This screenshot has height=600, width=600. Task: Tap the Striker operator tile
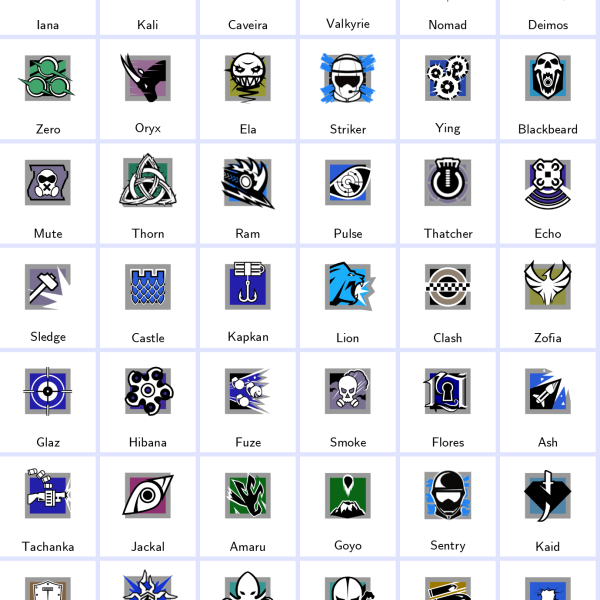[348, 90]
